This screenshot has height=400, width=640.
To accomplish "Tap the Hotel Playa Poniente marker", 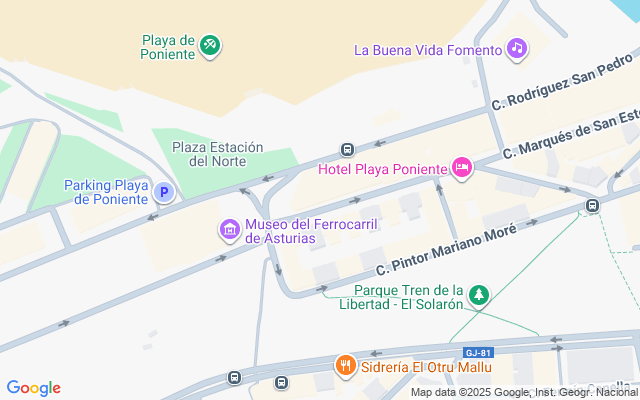I will click(x=461, y=168).
